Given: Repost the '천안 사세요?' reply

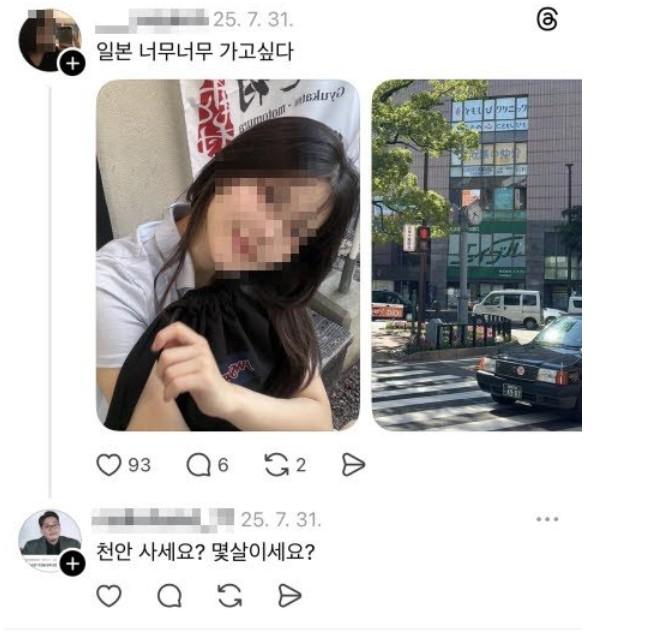Looking at the screenshot, I should click(229, 596).
